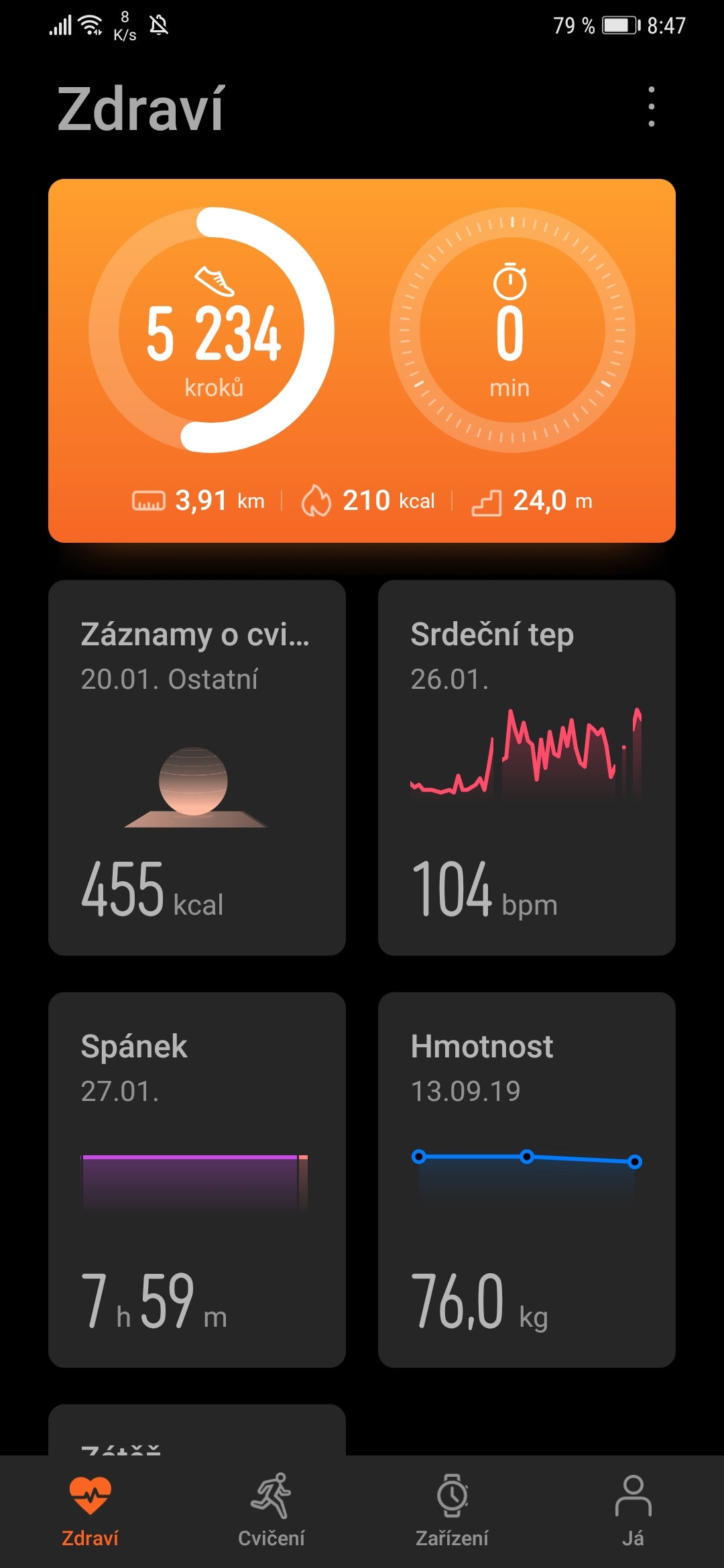The height and width of the screenshot is (1568, 724).
Task: Open Záznamy o cvičení exercise records
Action: [196, 771]
